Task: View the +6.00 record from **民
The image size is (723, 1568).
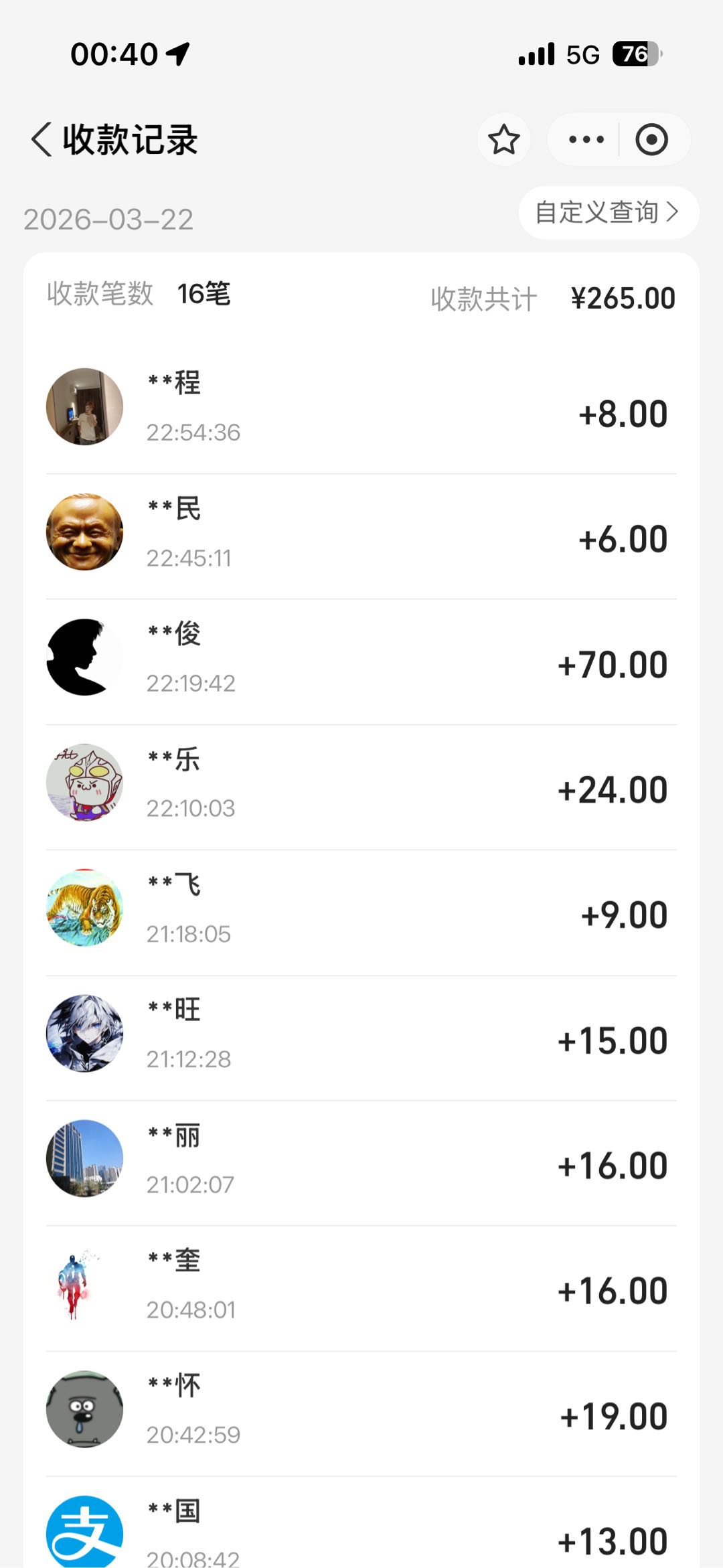Action: [x=361, y=533]
